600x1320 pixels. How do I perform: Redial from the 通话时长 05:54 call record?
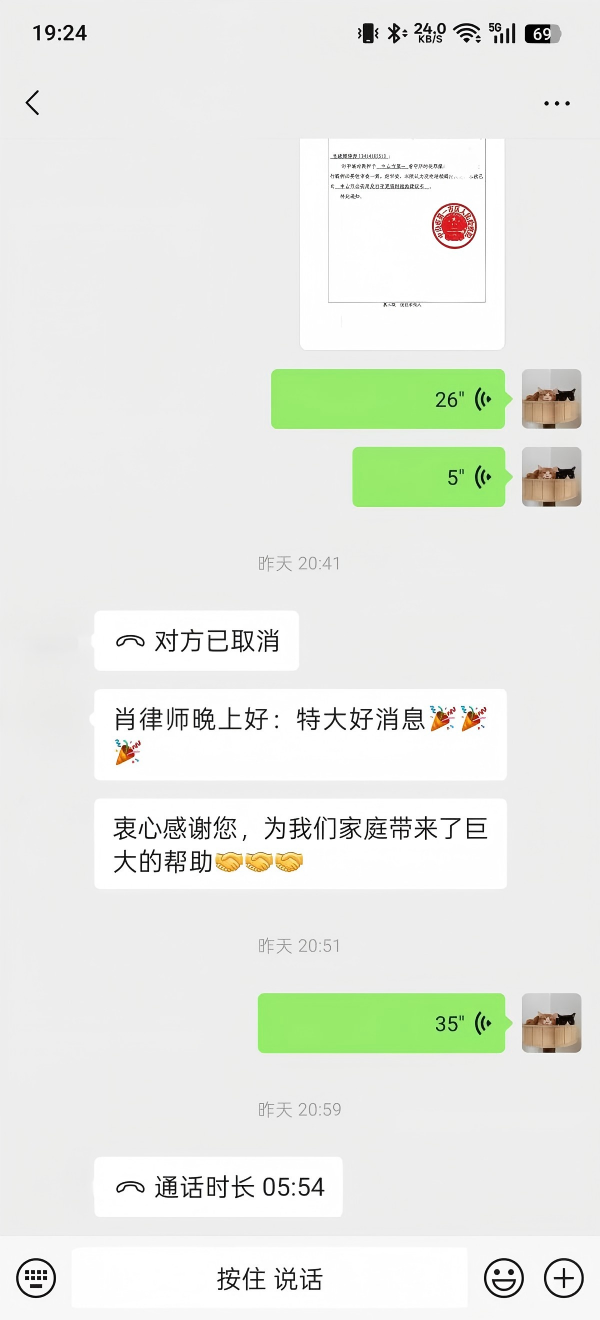click(x=219, y=1187)
